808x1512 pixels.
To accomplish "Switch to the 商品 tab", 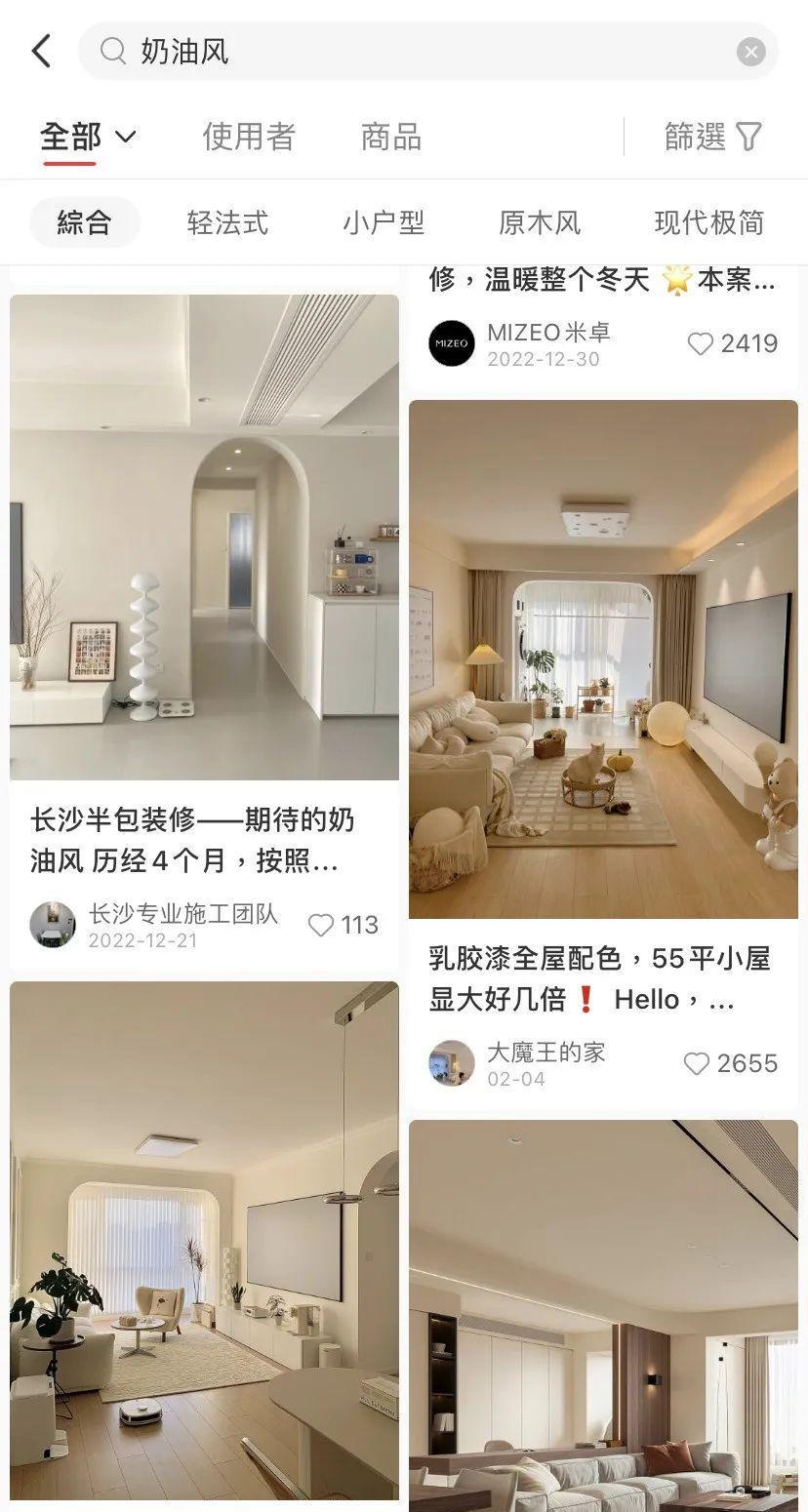I will (390, 137).
